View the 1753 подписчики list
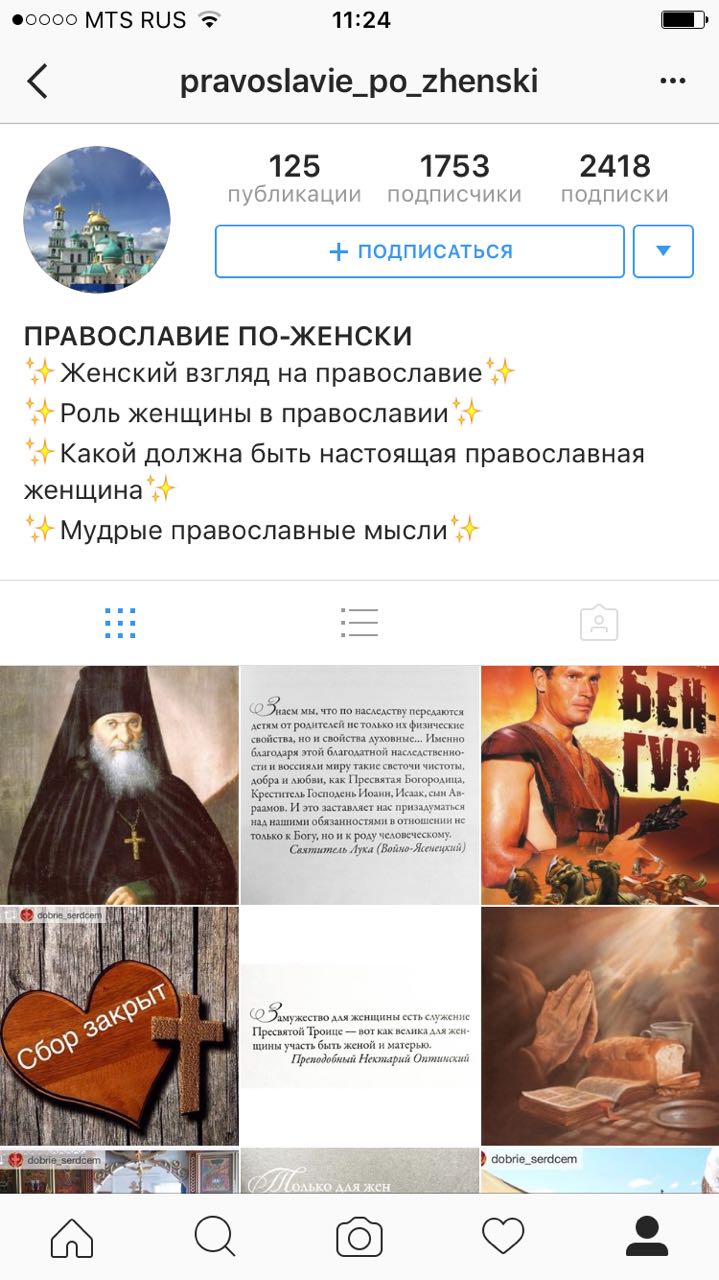The image size is (719, 1280). (x=454, y=178)
